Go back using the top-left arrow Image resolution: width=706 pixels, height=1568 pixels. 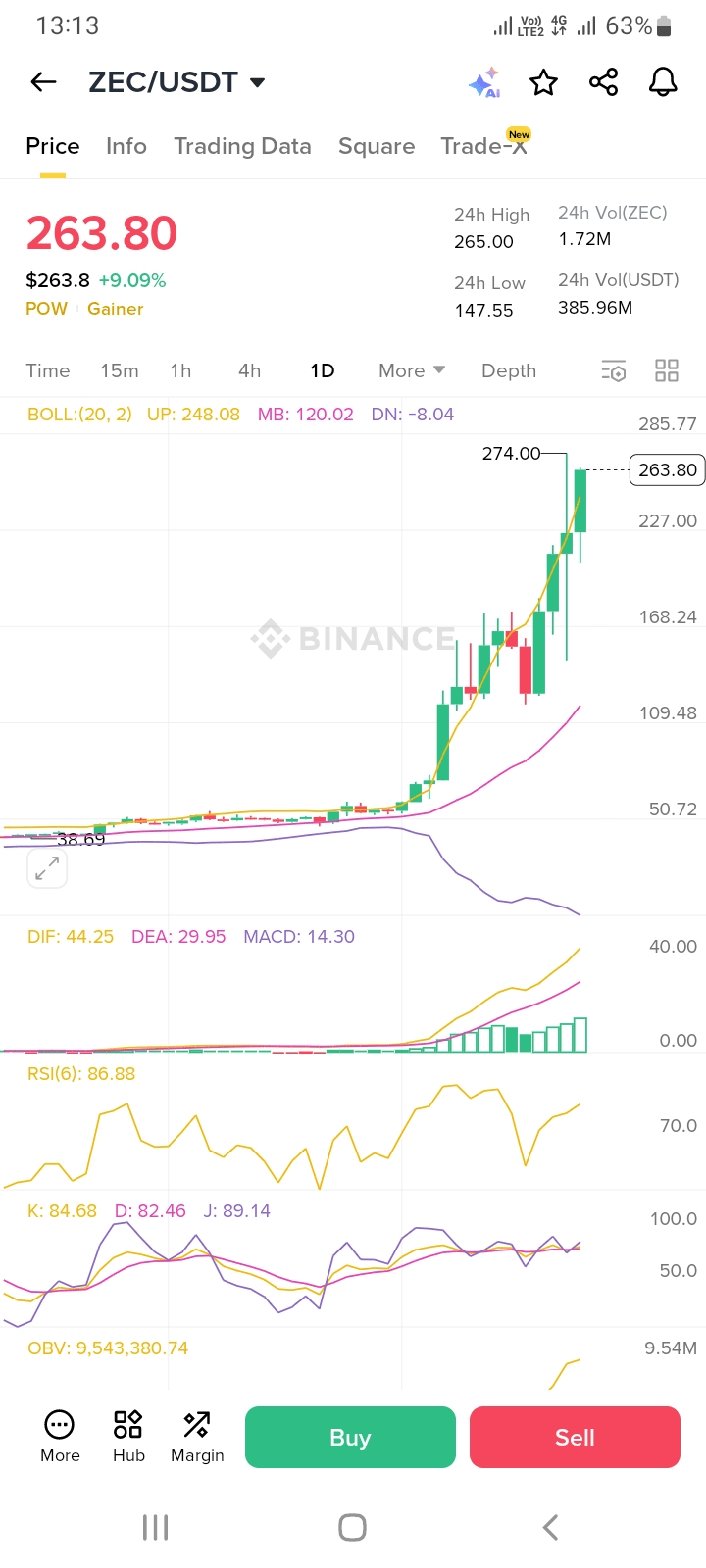43,82
